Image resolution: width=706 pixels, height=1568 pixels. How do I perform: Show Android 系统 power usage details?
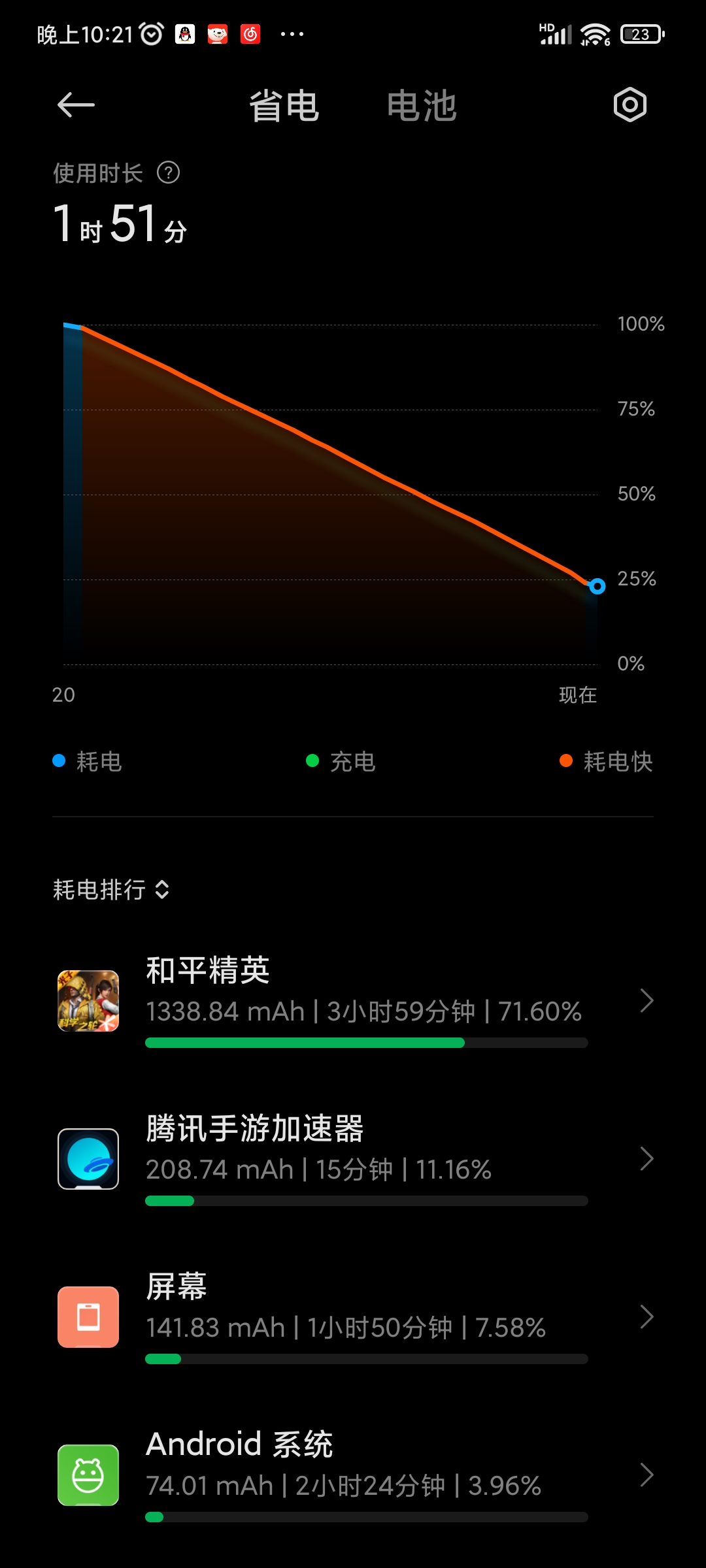353,1475
